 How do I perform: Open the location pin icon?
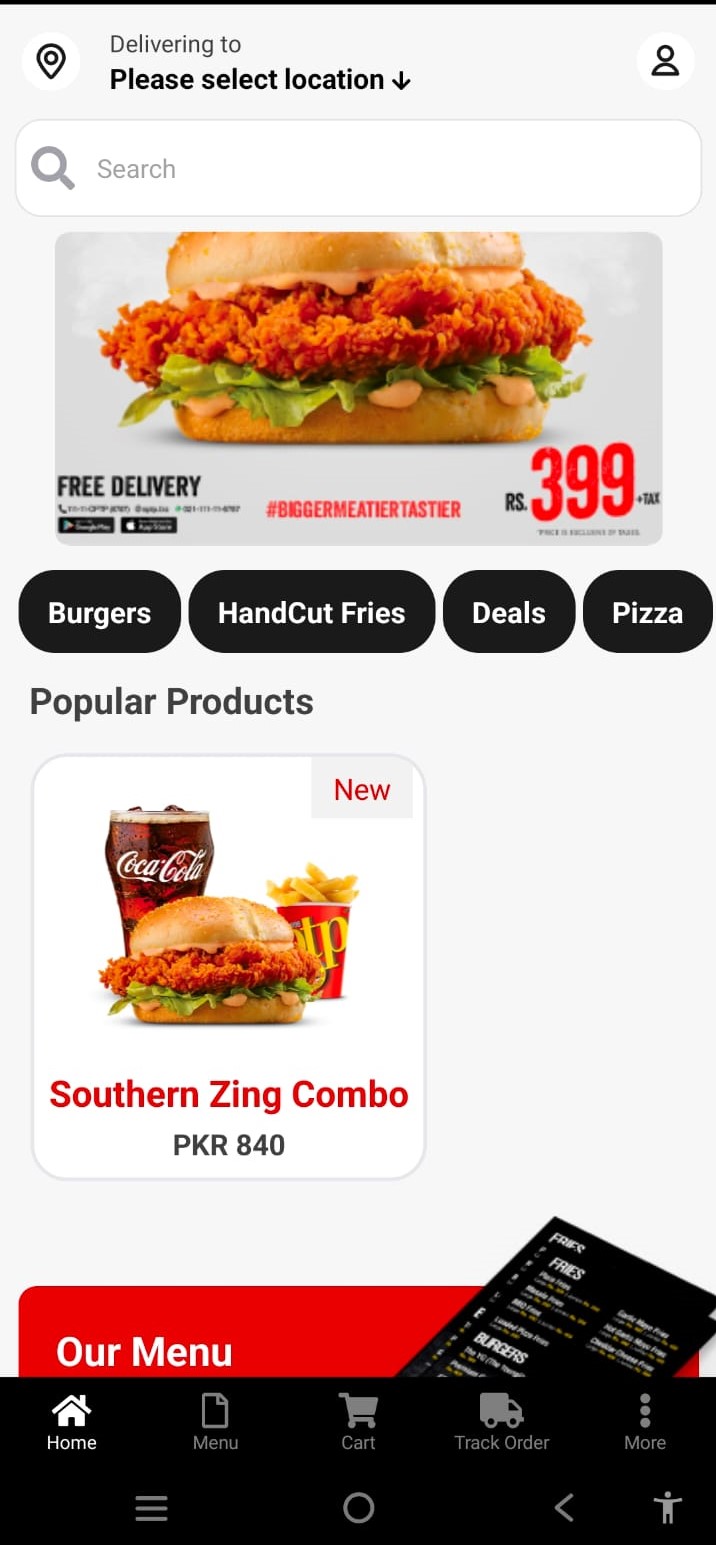pyautogui.click(x=51, y=61)
